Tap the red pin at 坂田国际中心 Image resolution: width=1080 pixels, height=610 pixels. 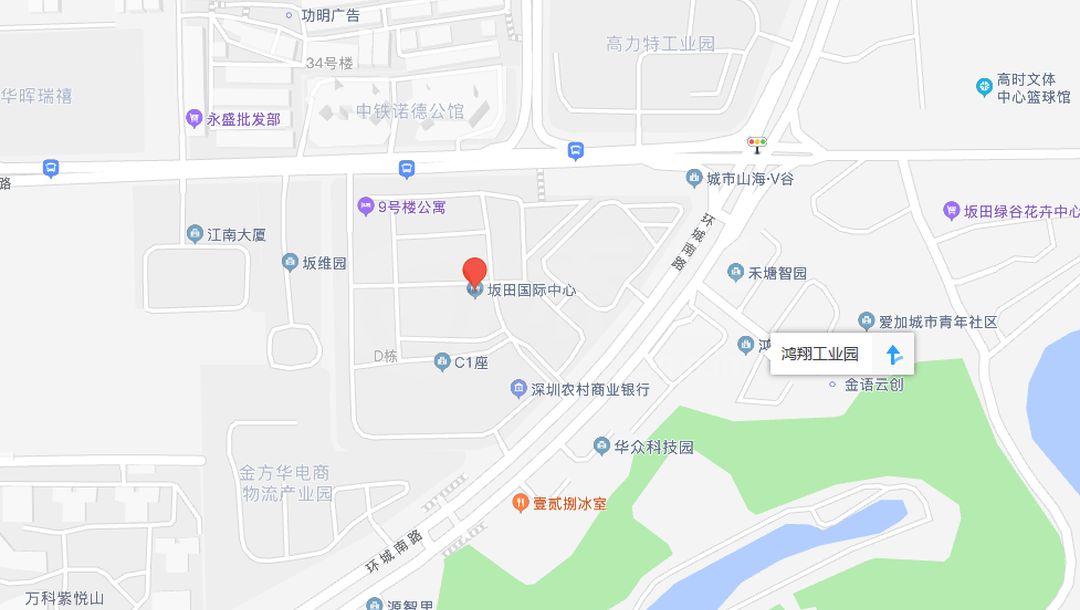[475, 272]
